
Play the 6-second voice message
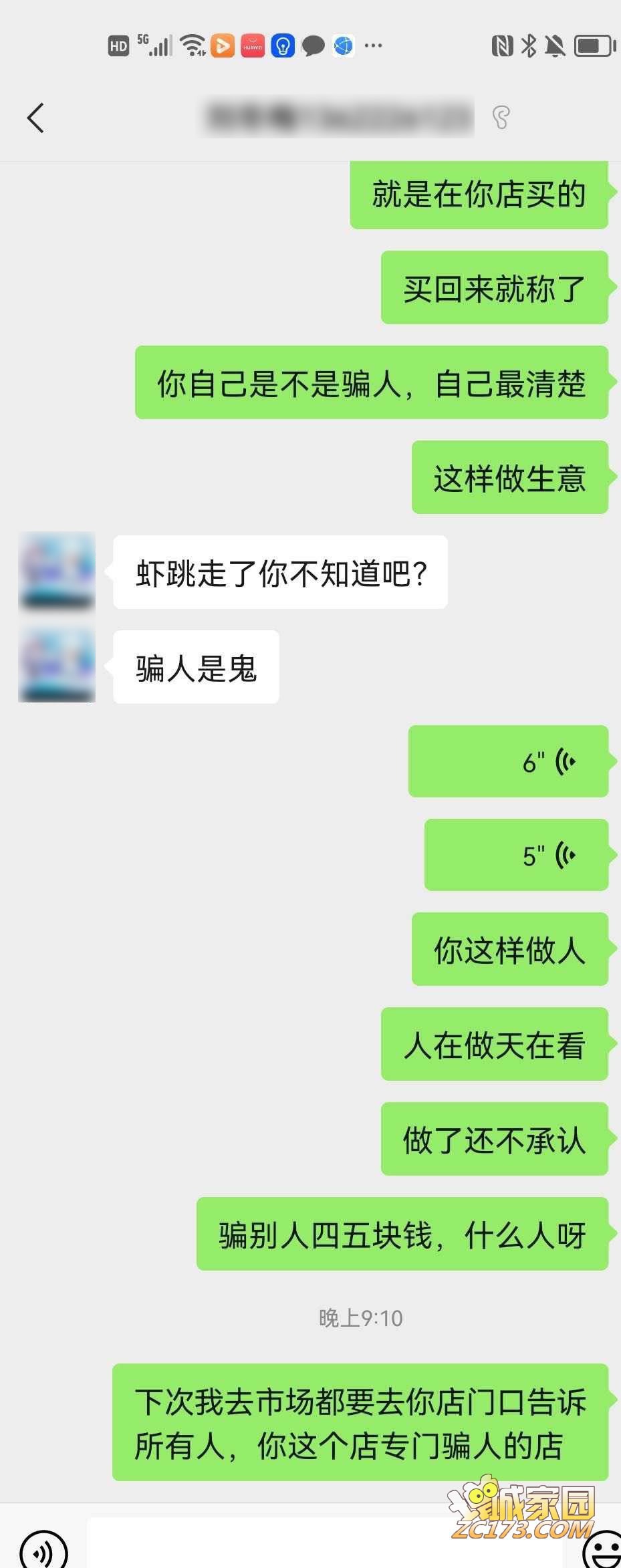coord(508,761)
